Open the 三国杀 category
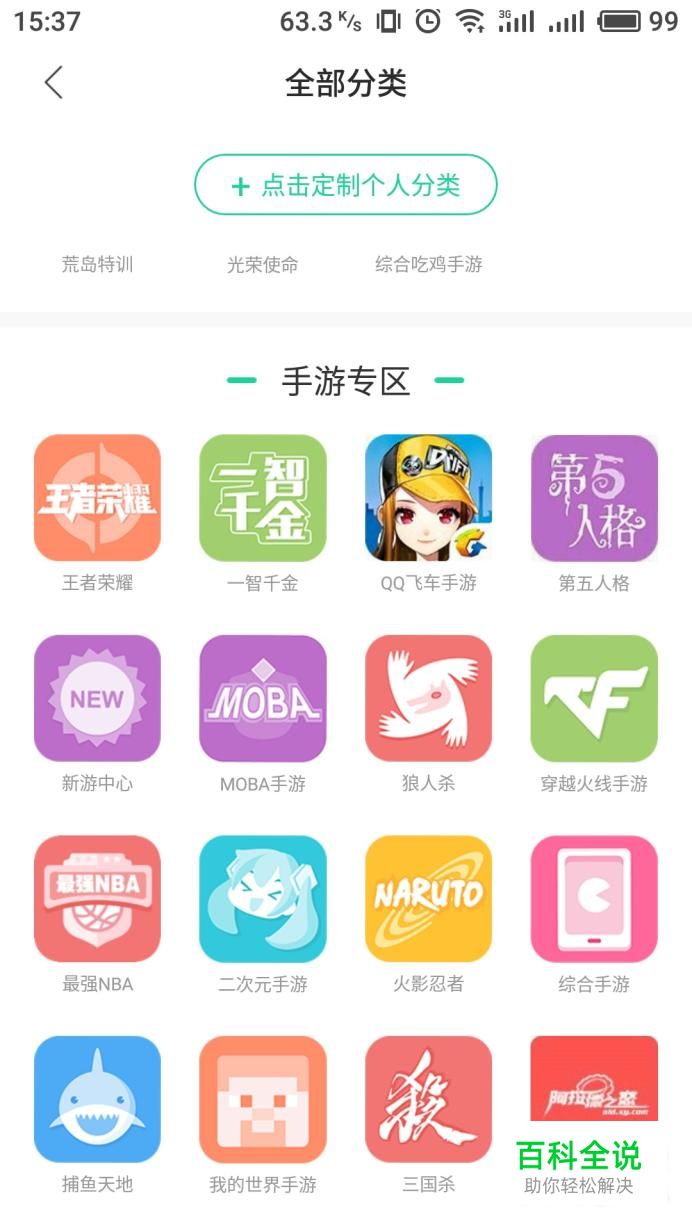This screenshot has height=1230, width=692. (429, 1098)
